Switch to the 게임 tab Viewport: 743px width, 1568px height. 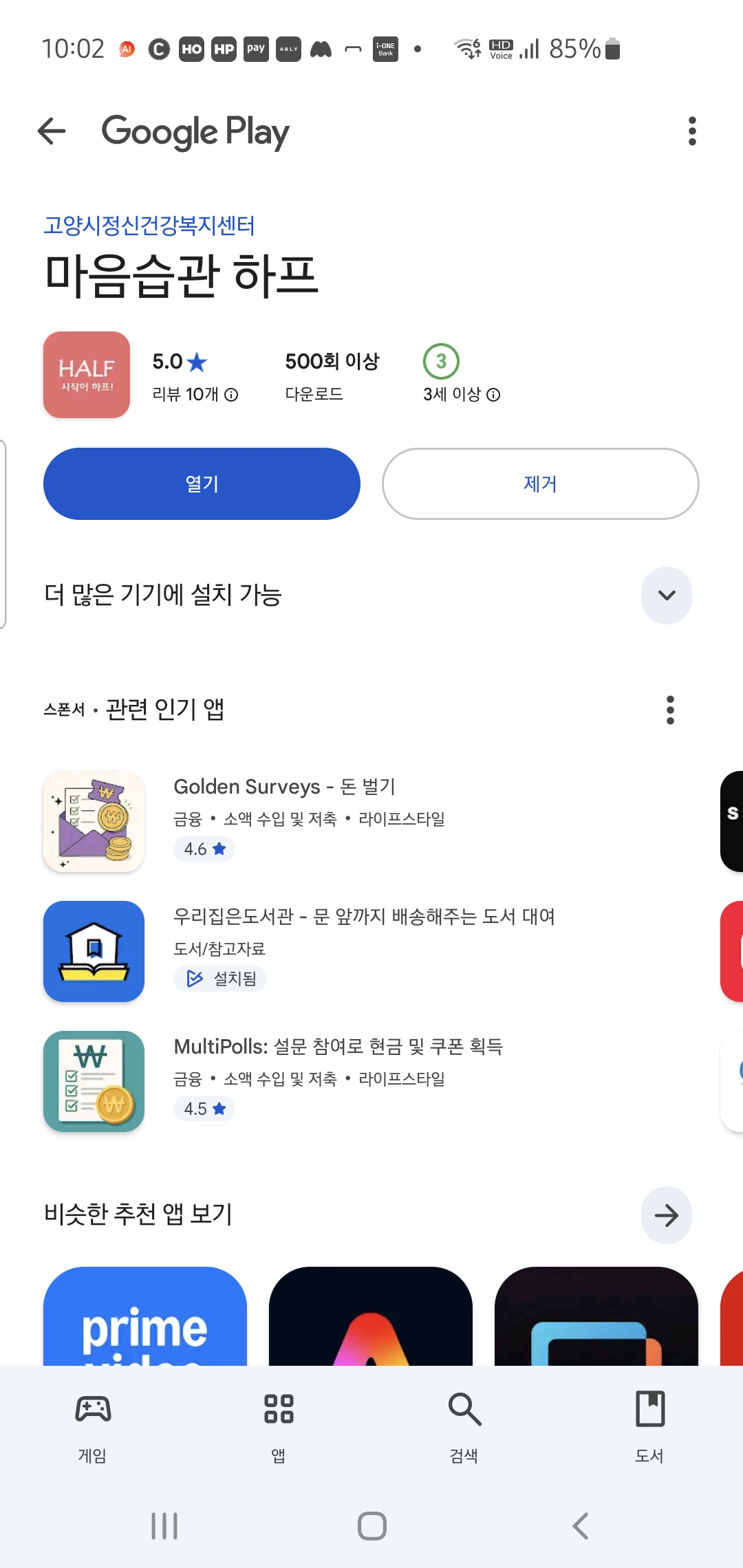93,1425
